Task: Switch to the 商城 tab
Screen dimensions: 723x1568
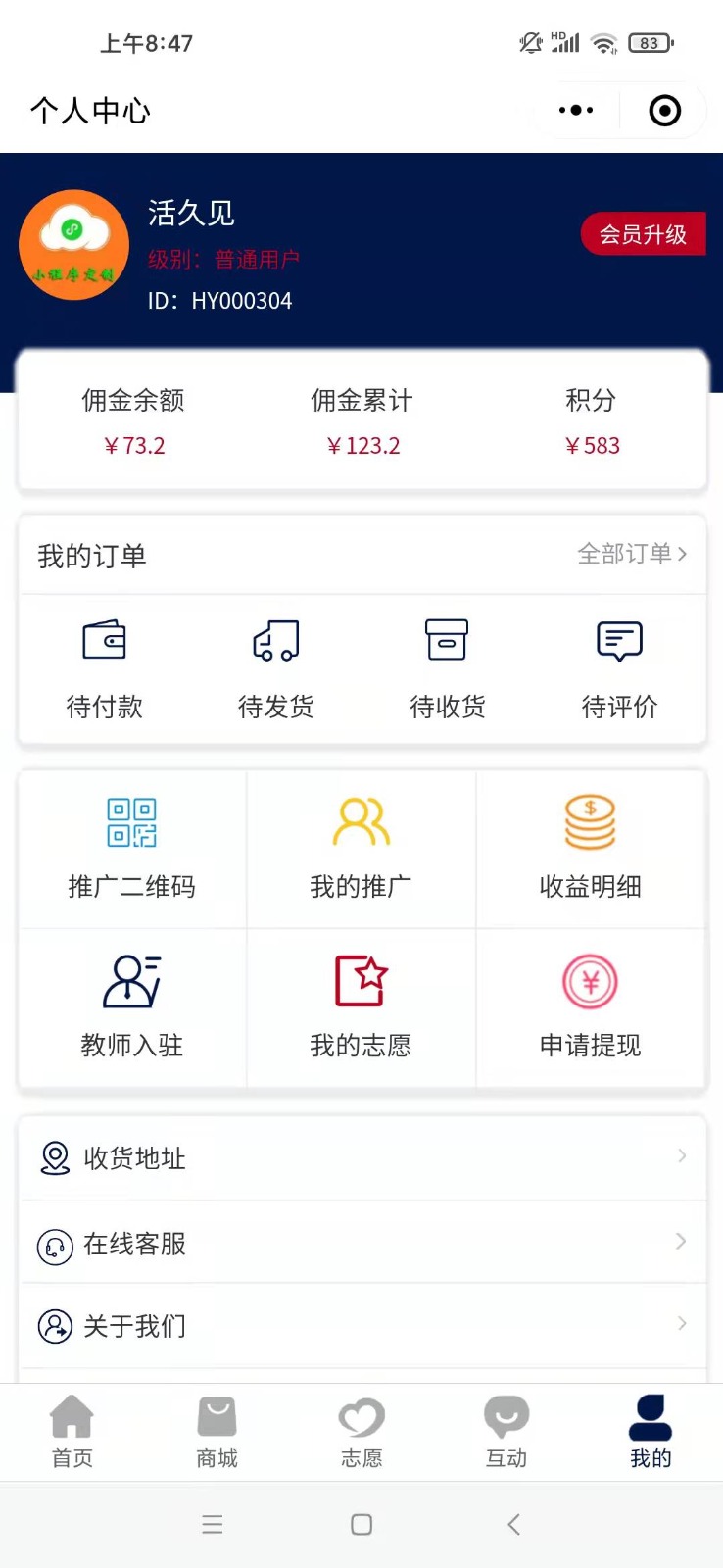Action: tap(217, 1432)
